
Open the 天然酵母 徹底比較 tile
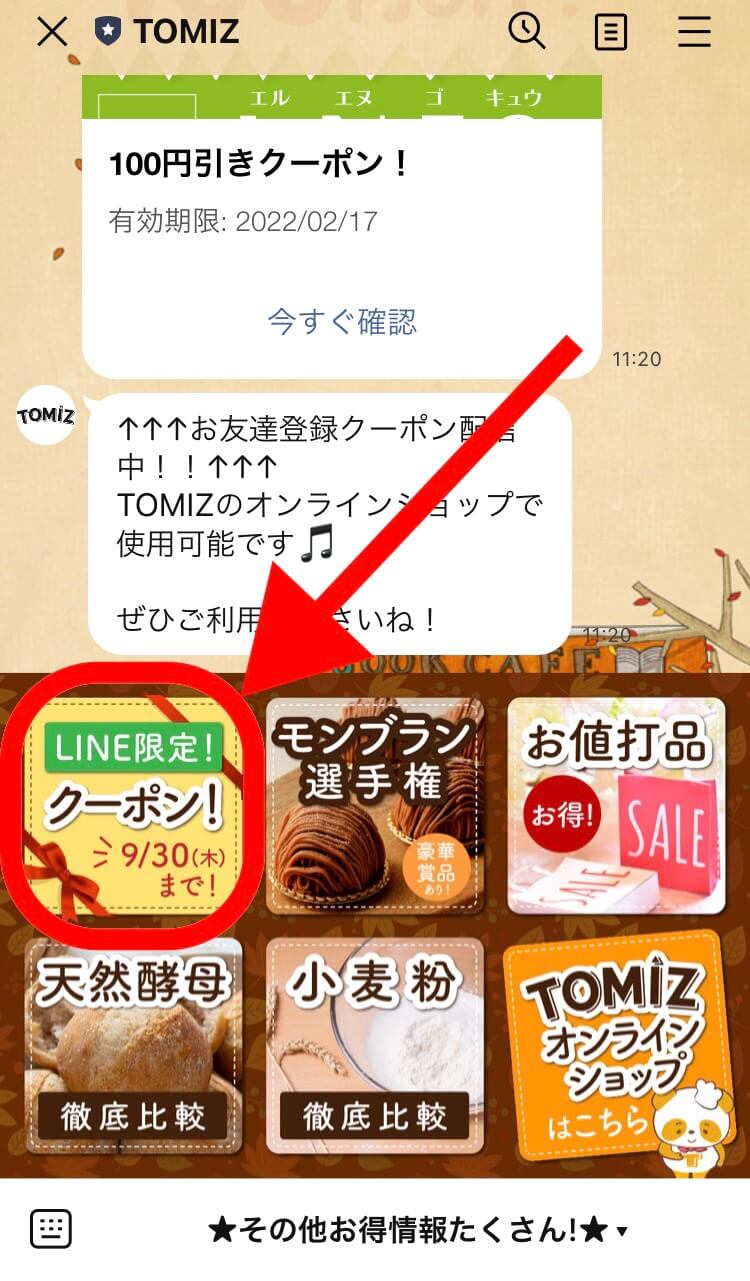(x=133, y=1046)
